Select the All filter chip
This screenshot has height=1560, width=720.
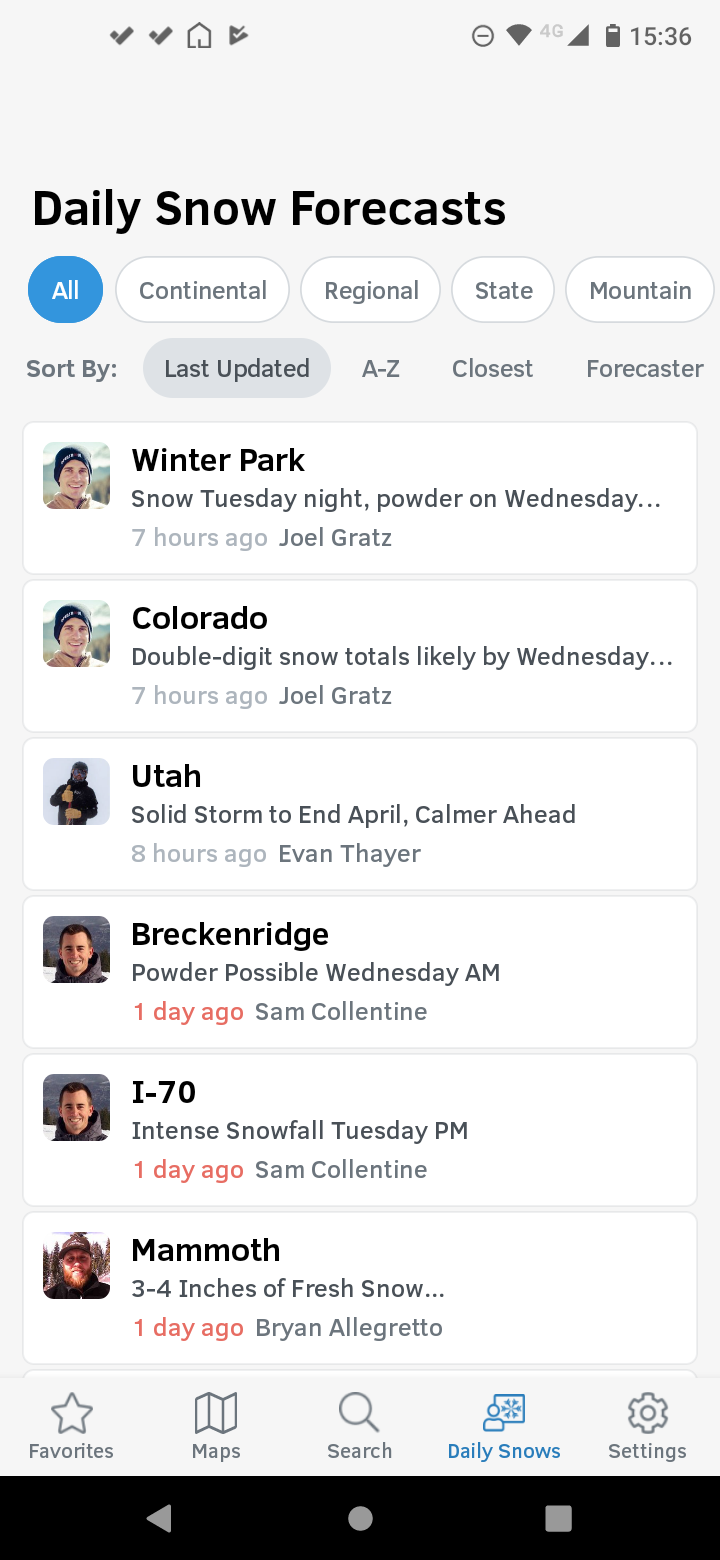click(x=64, y=289)
